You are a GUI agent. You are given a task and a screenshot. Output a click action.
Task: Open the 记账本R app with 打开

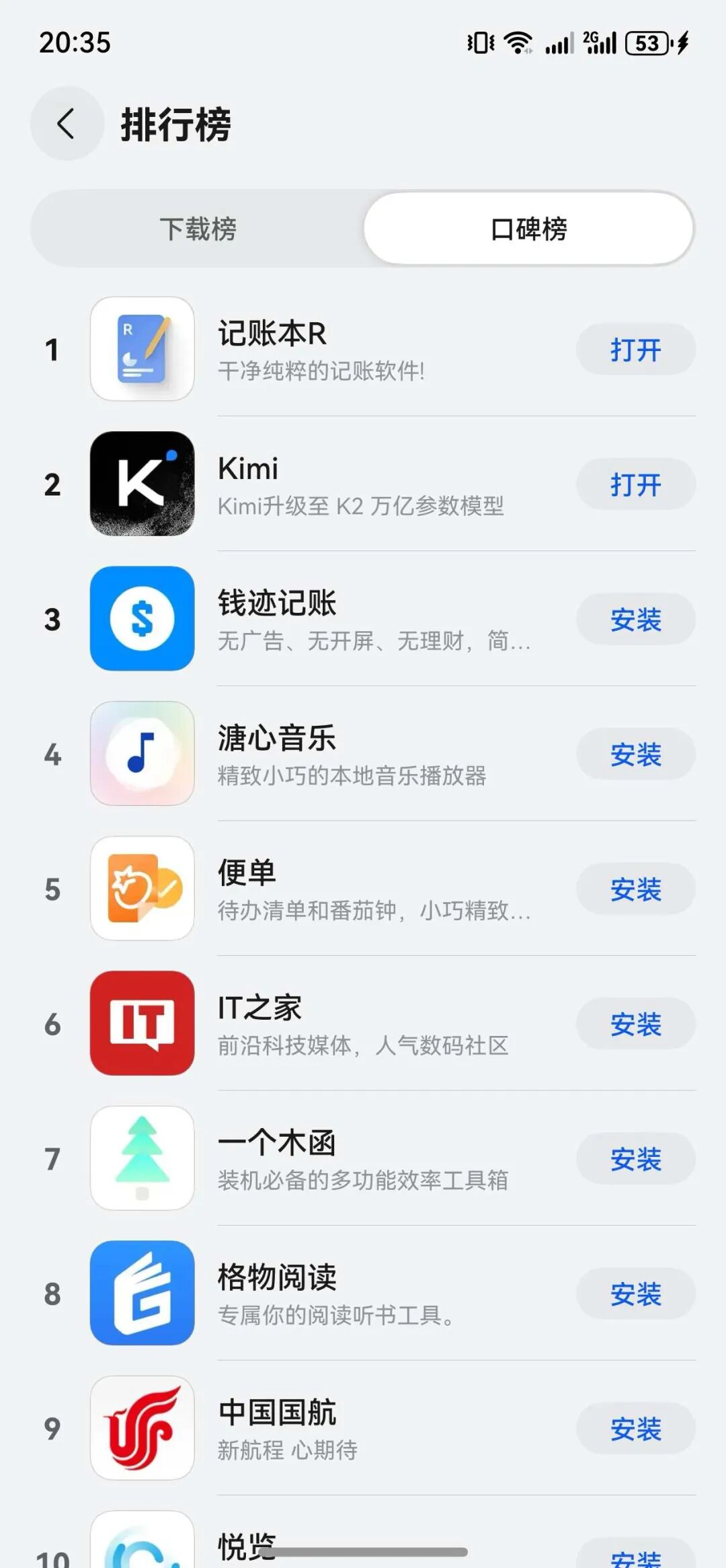(635, 350)
